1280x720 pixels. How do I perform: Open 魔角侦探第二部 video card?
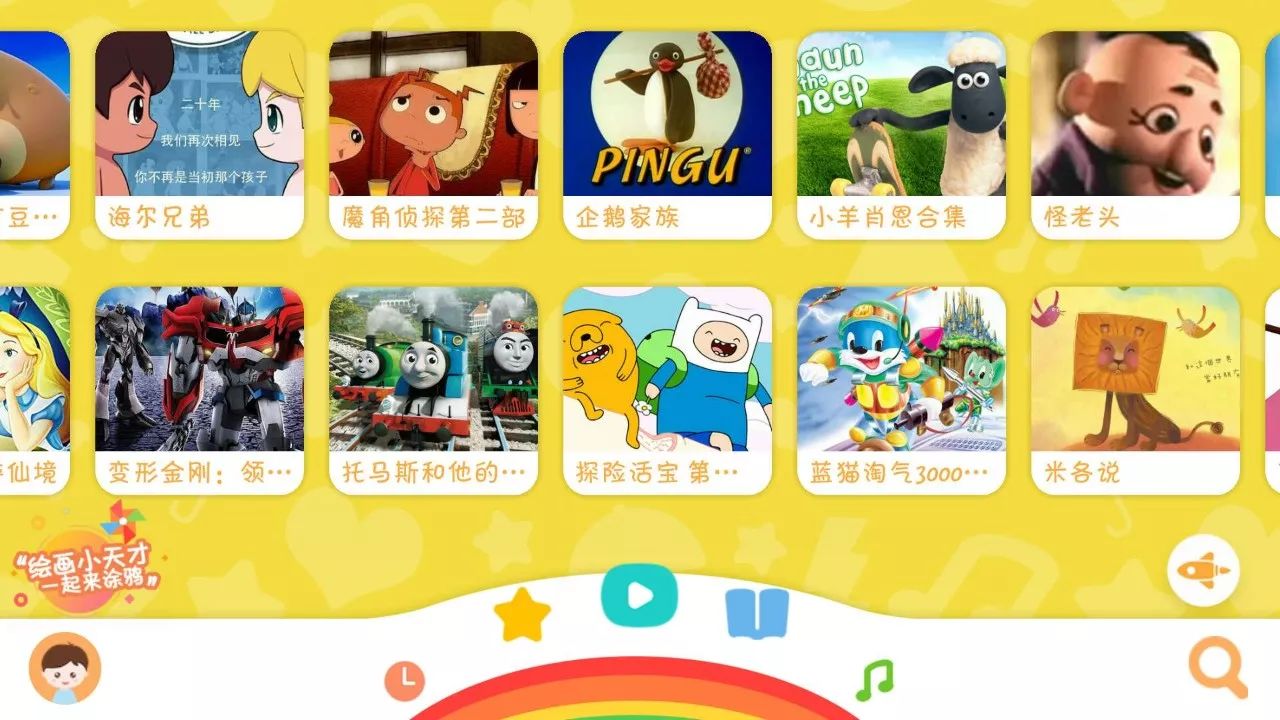tap(433, 135)
